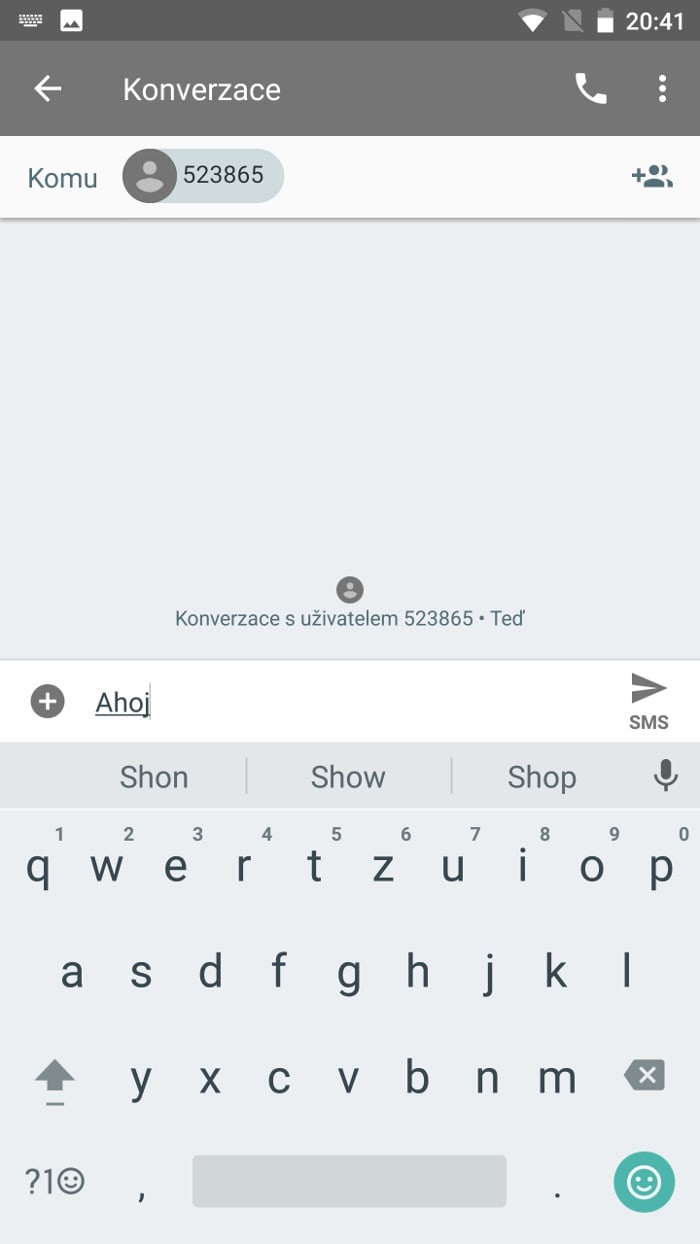Open the overflow menu
700x1244 pixels.
(x=662, y=89)
